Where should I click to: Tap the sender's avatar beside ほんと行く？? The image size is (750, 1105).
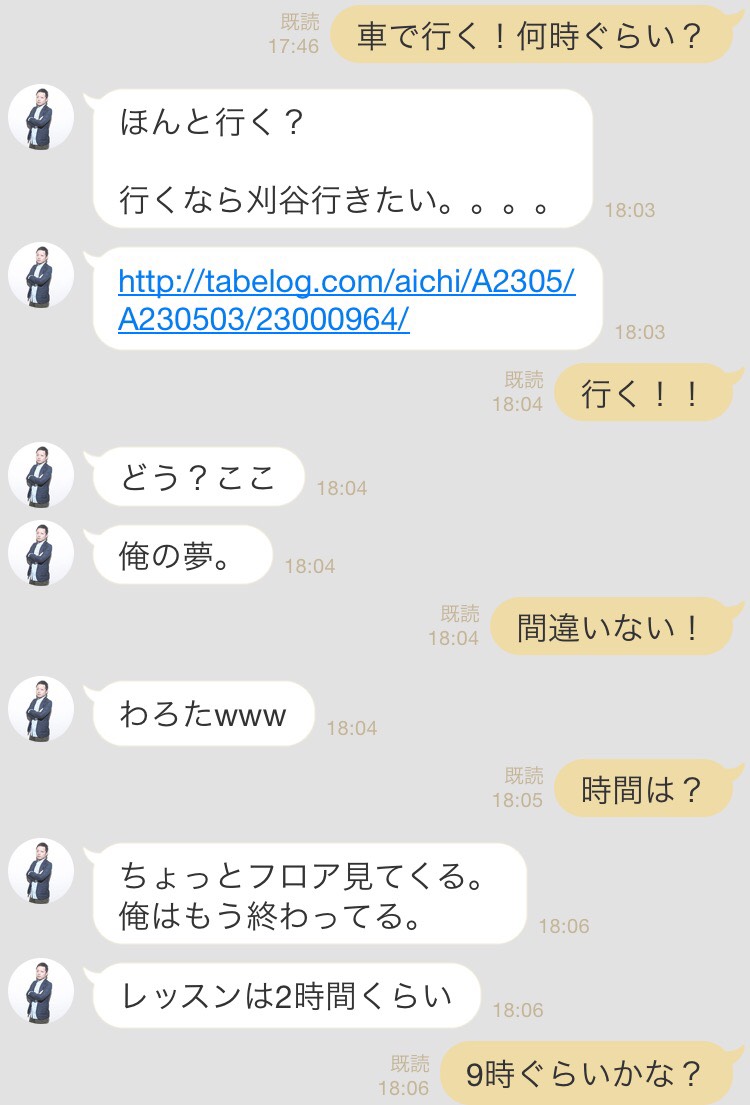click(41, 117)
